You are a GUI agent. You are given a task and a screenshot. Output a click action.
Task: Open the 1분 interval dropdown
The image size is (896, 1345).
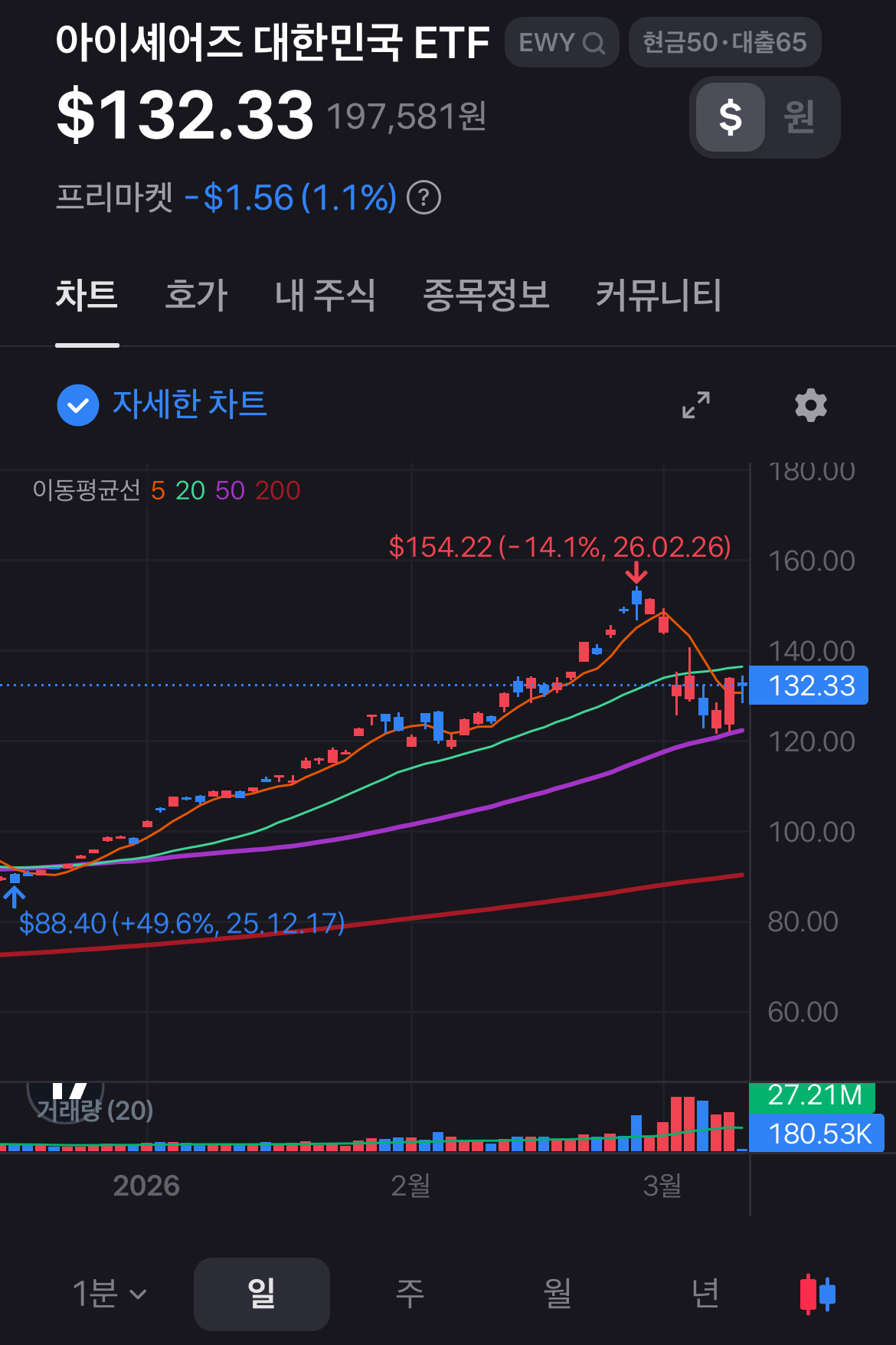[109, 1294]
